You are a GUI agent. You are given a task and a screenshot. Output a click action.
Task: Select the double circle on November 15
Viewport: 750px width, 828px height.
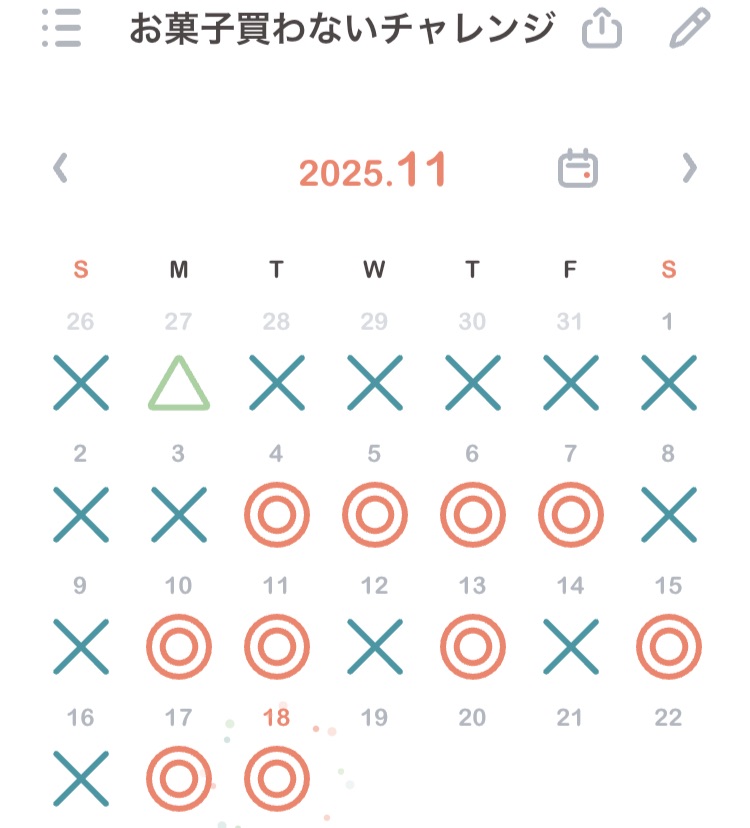[668, 647]
